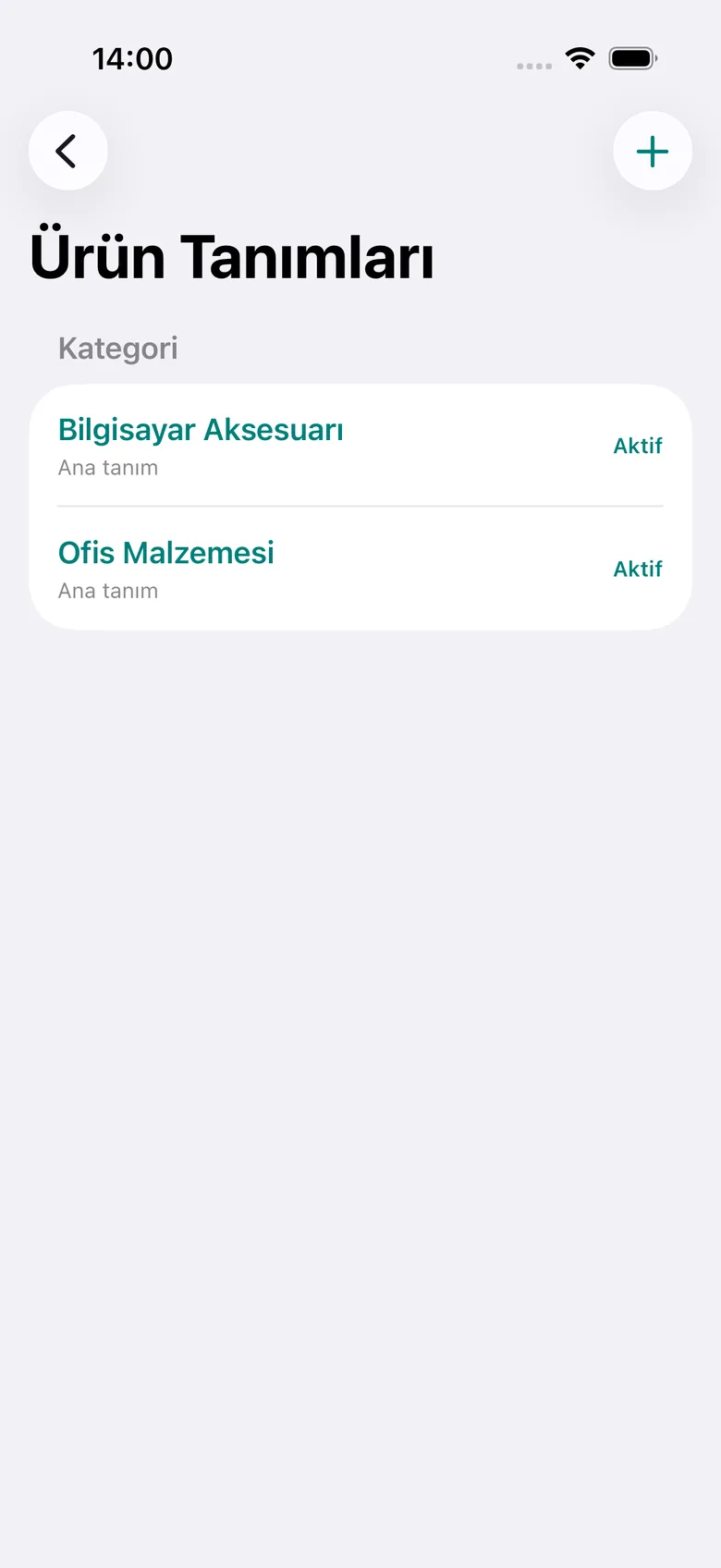Screen dimensions: 721x1568
Task: Open the Bilgisayar Aksesuarı category
Action: click(360, 446)
